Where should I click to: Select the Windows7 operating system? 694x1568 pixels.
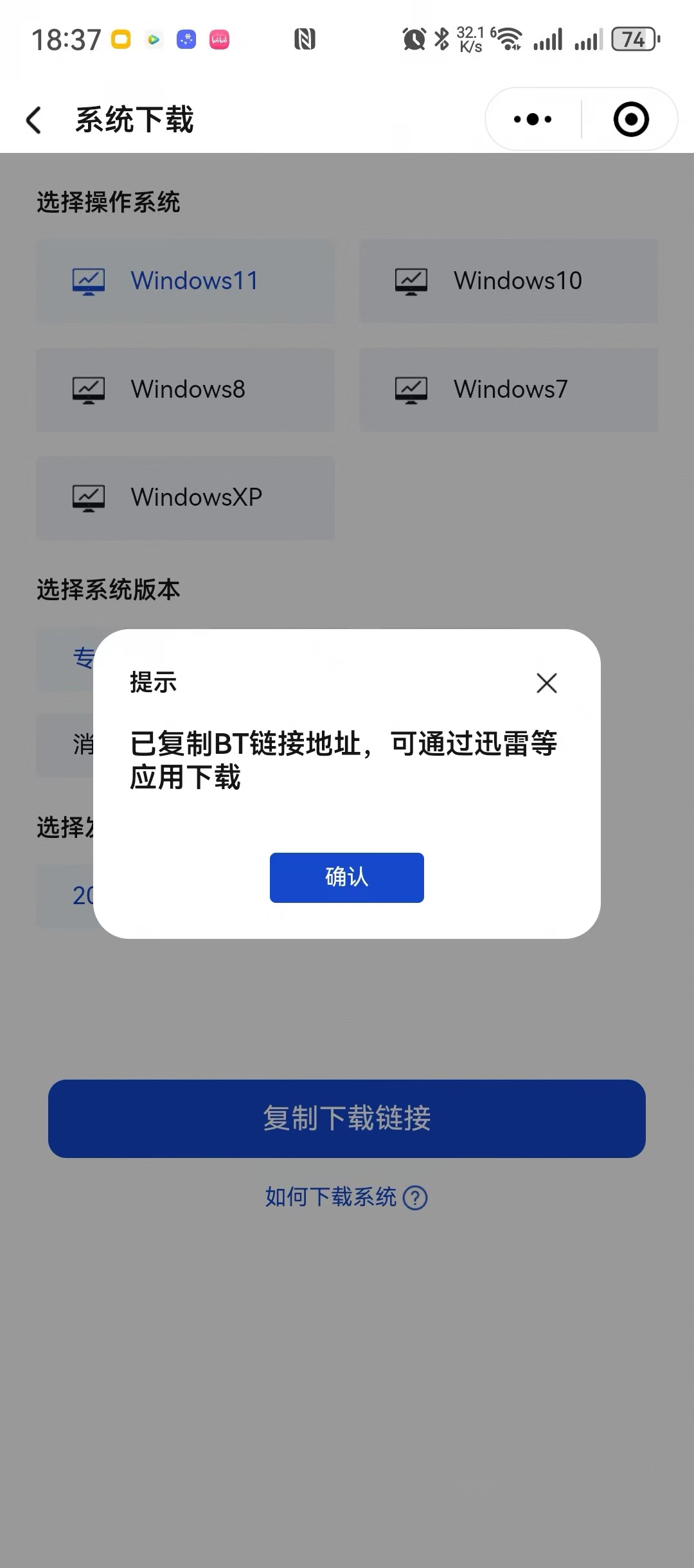(x=508, y=389)
